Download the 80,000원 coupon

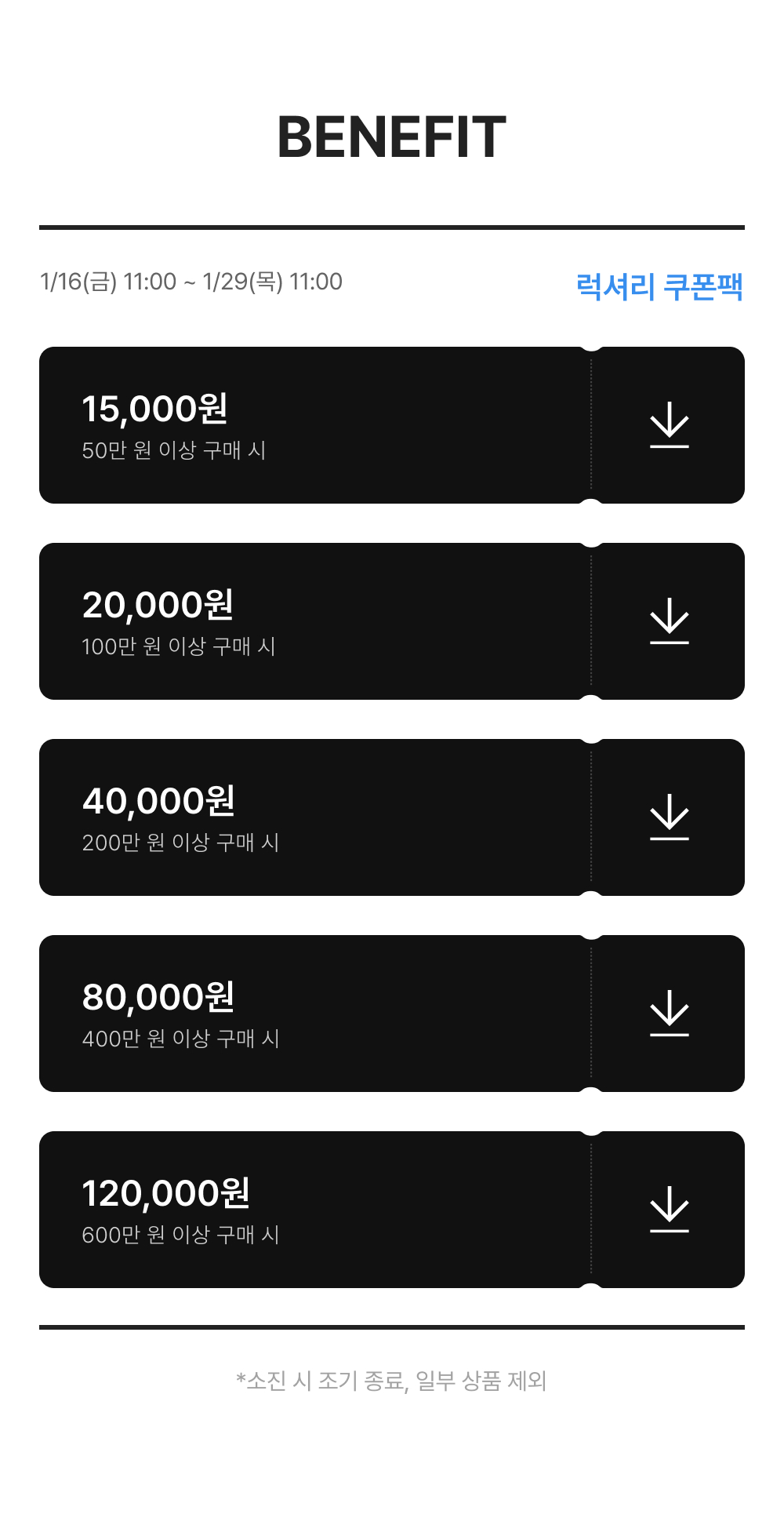point(669,1014)
